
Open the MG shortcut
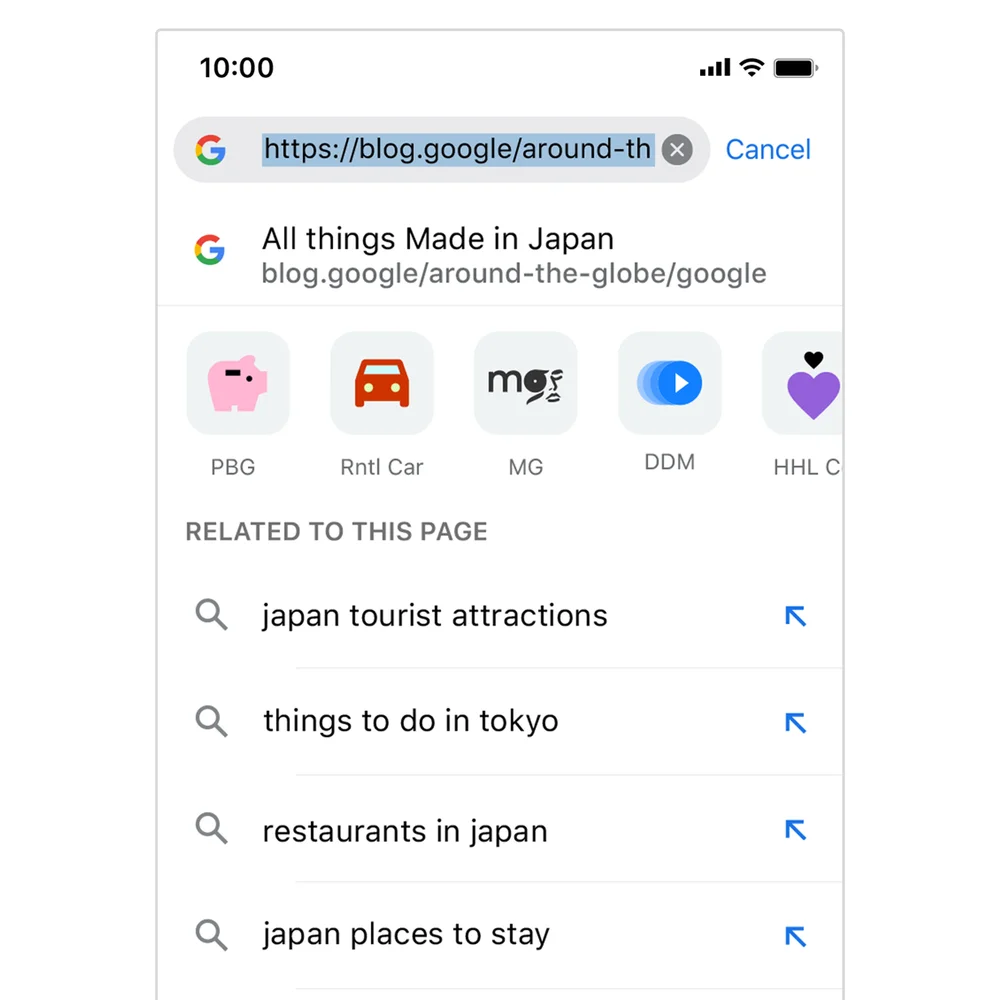click(x=526, y=384)
